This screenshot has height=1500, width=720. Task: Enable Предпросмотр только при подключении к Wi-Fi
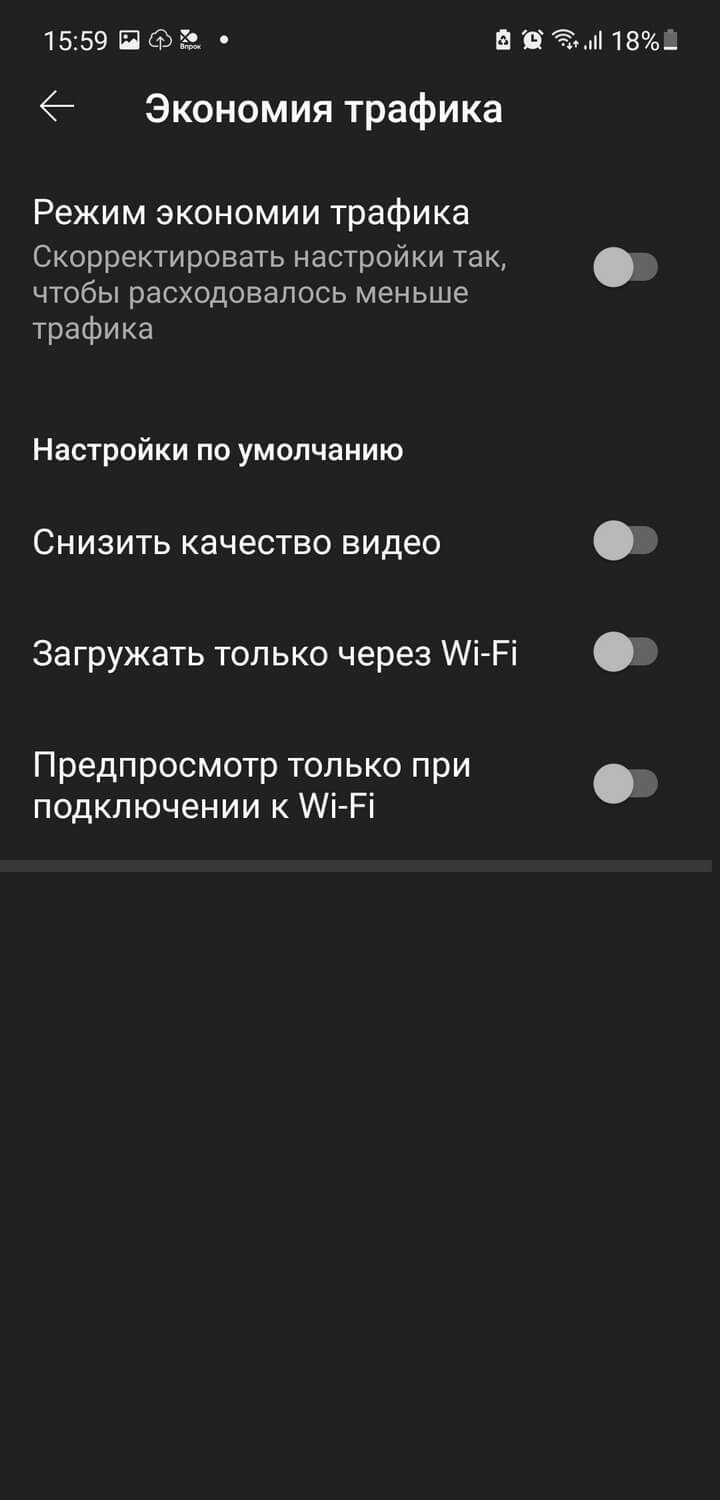(625, 784)
